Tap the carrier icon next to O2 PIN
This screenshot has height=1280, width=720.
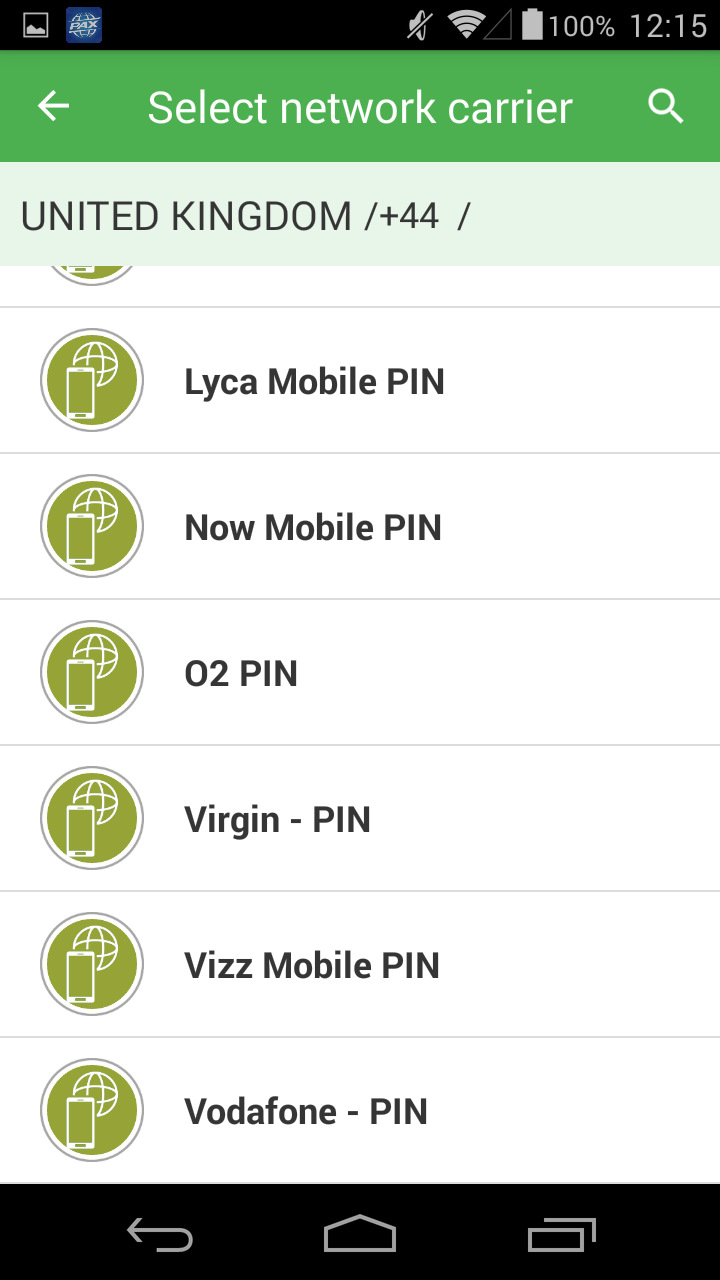pos(91,672)
